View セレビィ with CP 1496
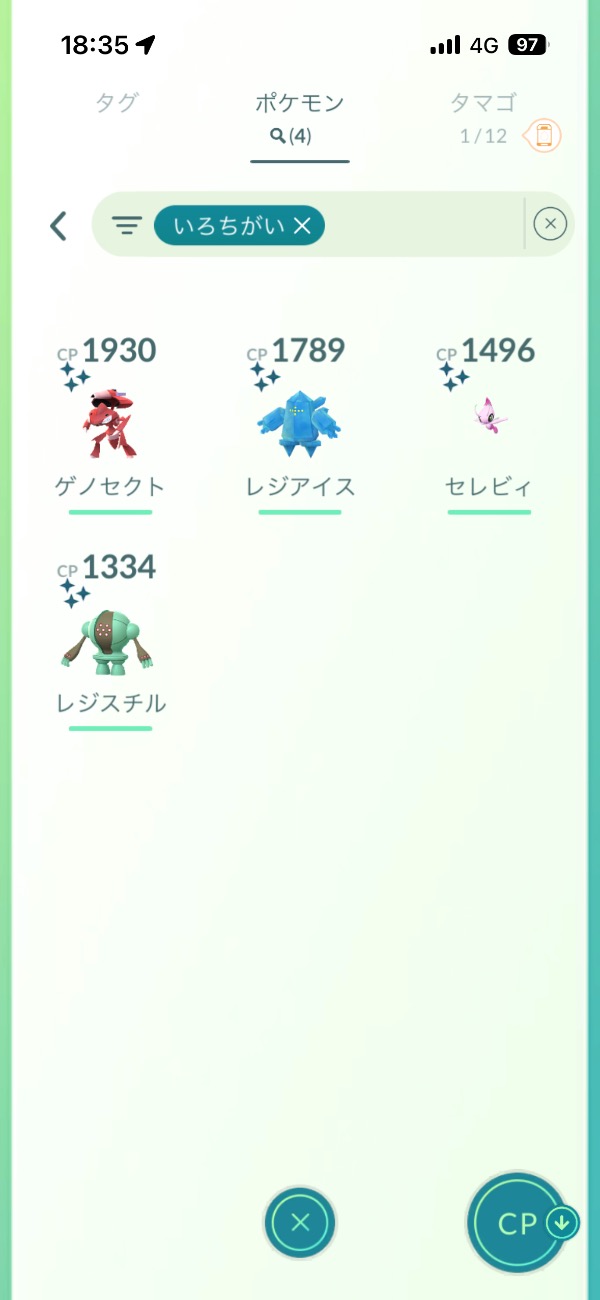 click(489, 425)
